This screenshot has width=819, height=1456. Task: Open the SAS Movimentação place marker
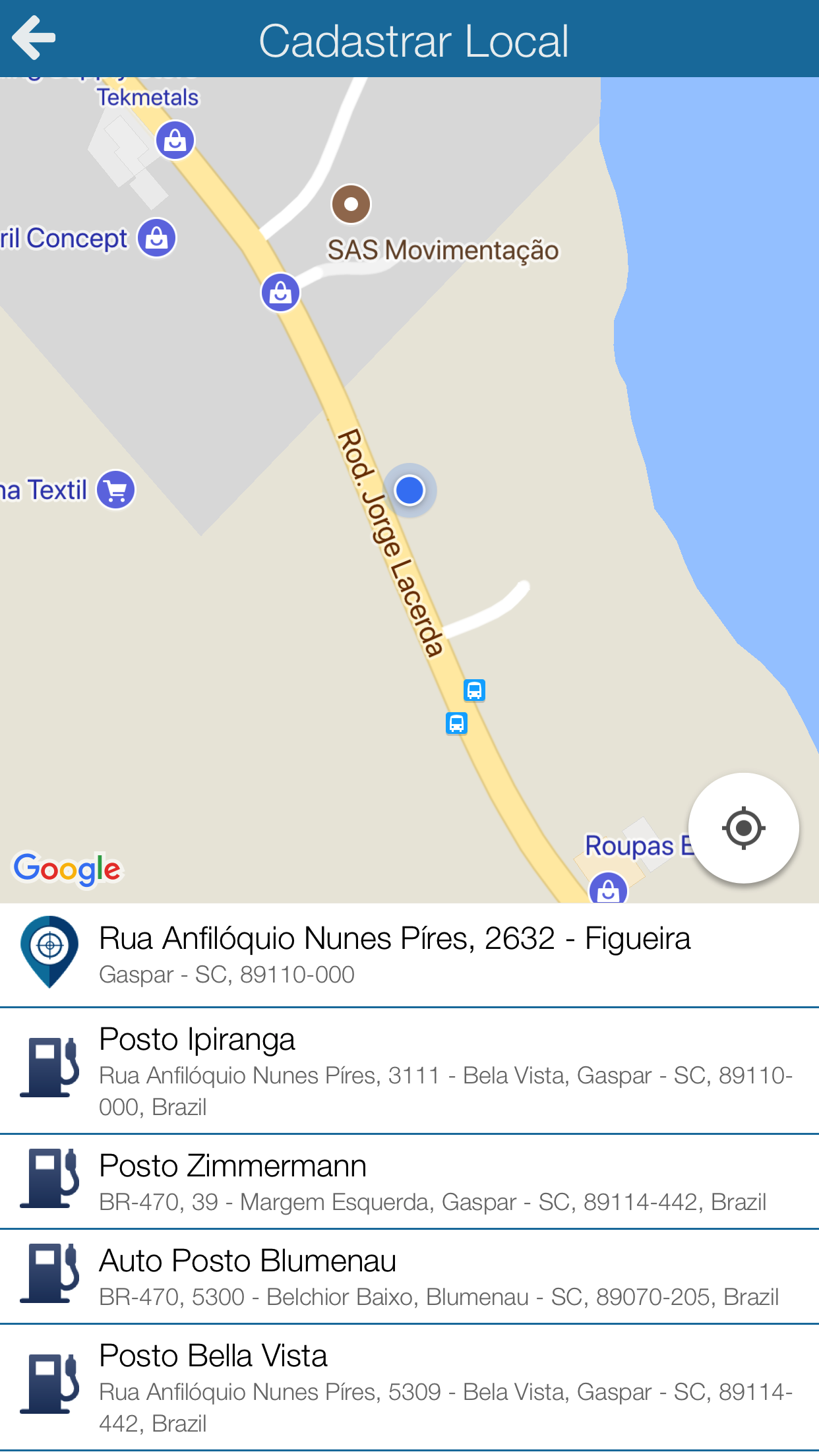[x=350, y=204]
